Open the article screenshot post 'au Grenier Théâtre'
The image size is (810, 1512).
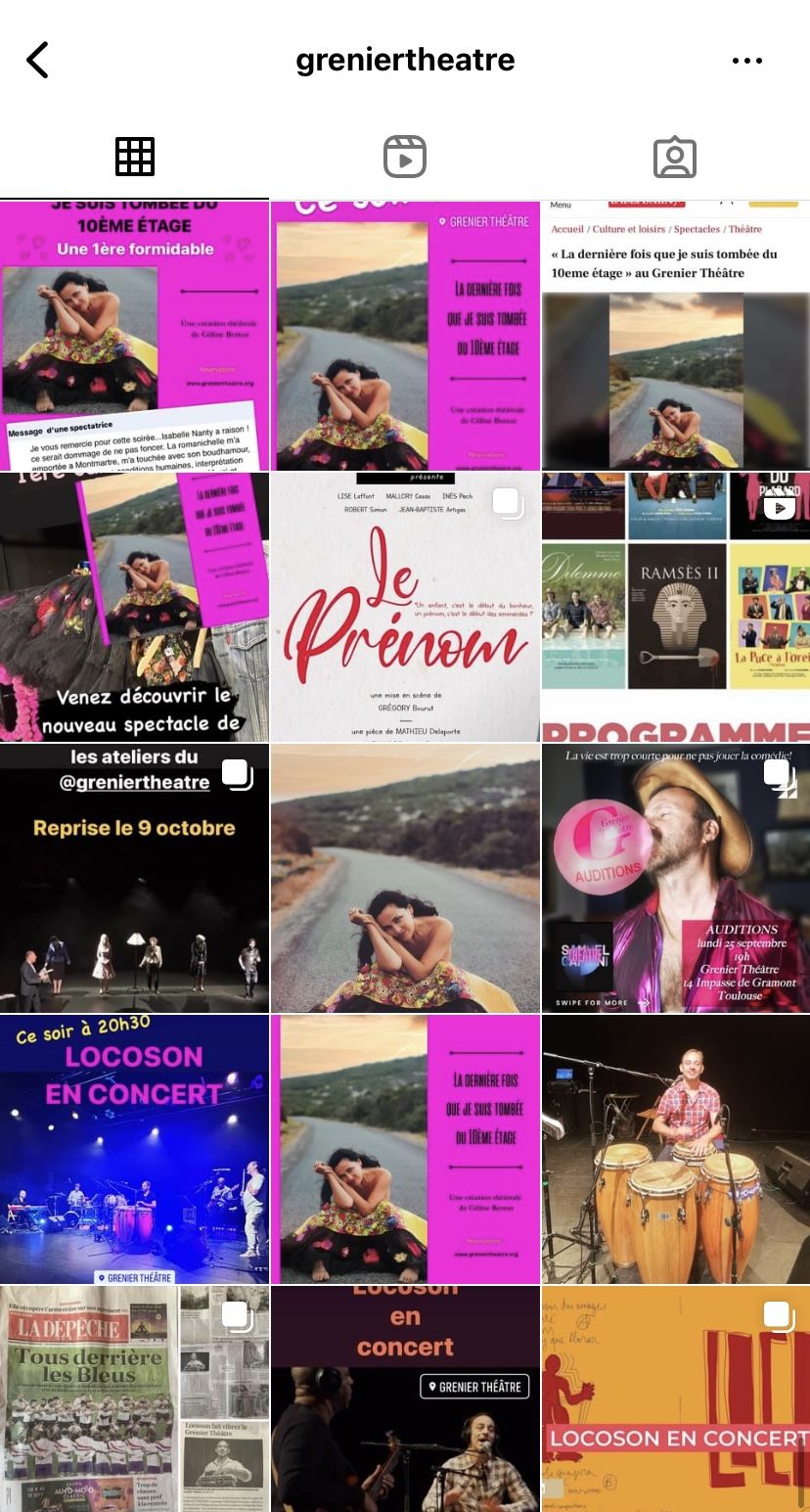[x=676, y=335]
